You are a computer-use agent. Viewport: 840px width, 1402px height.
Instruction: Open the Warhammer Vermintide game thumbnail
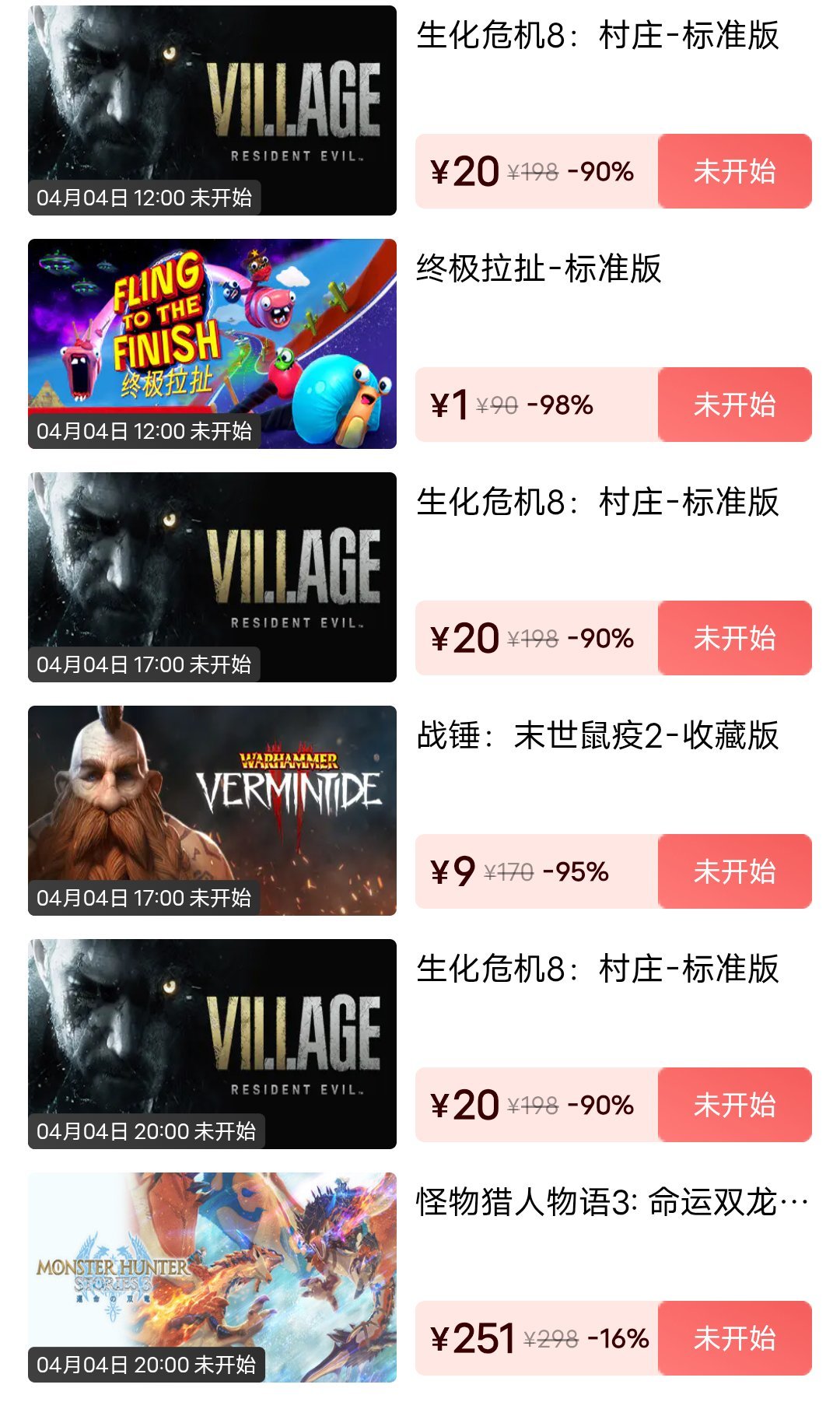point(212,810)
